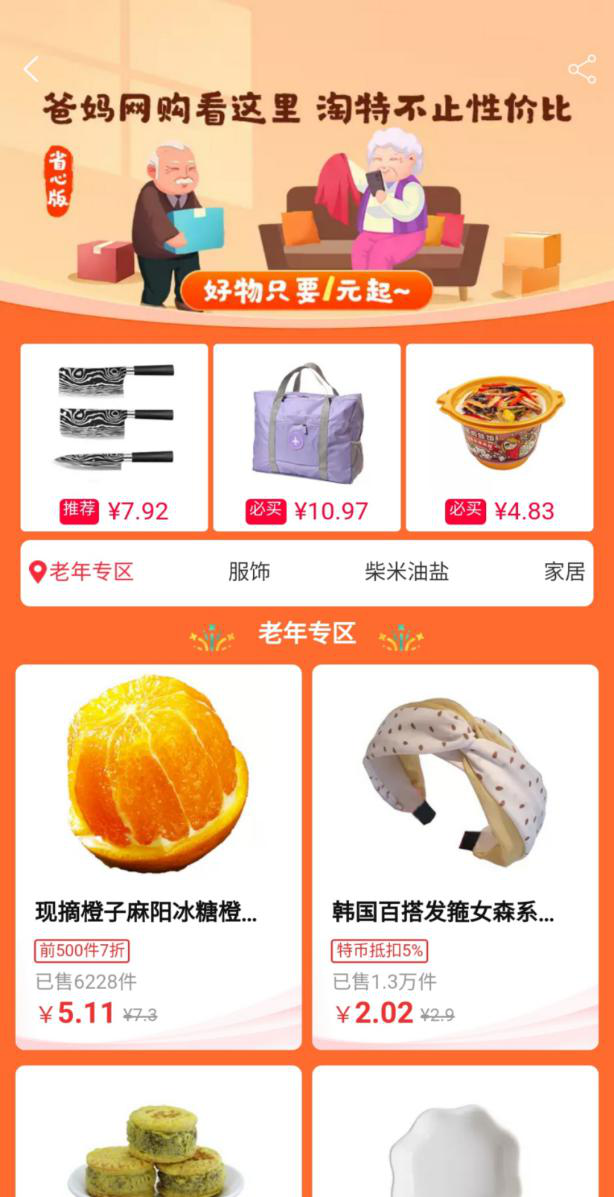The width and height of the screenshot is (614, 1197).
Task: Open the 韩国百搭发箍女森系 product card
Action: 455,856
